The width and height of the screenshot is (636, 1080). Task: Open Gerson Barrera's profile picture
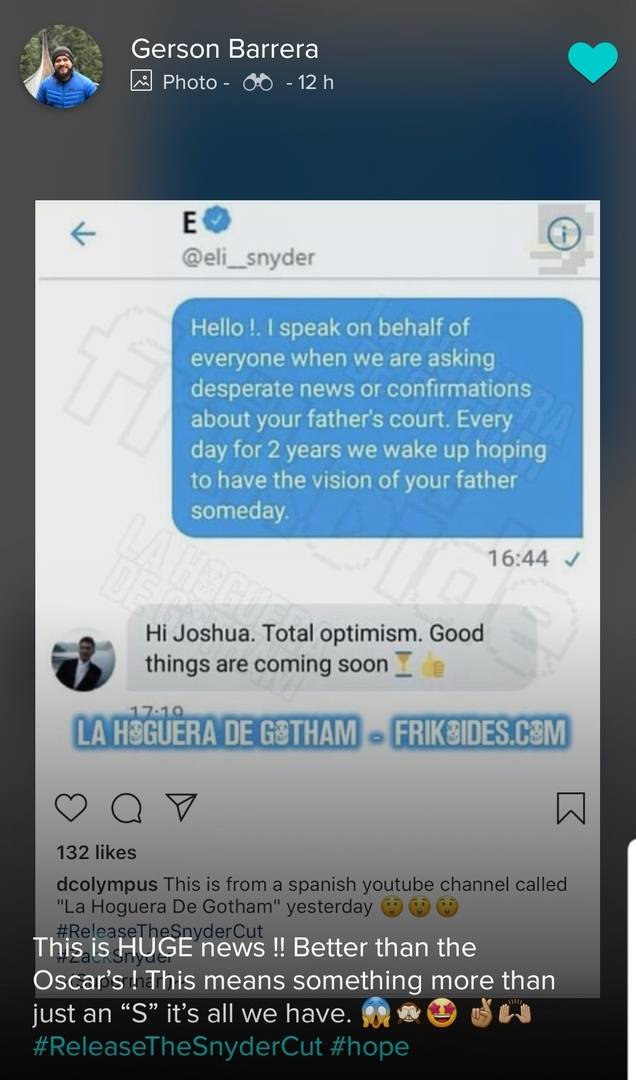(x=62, y=67)
